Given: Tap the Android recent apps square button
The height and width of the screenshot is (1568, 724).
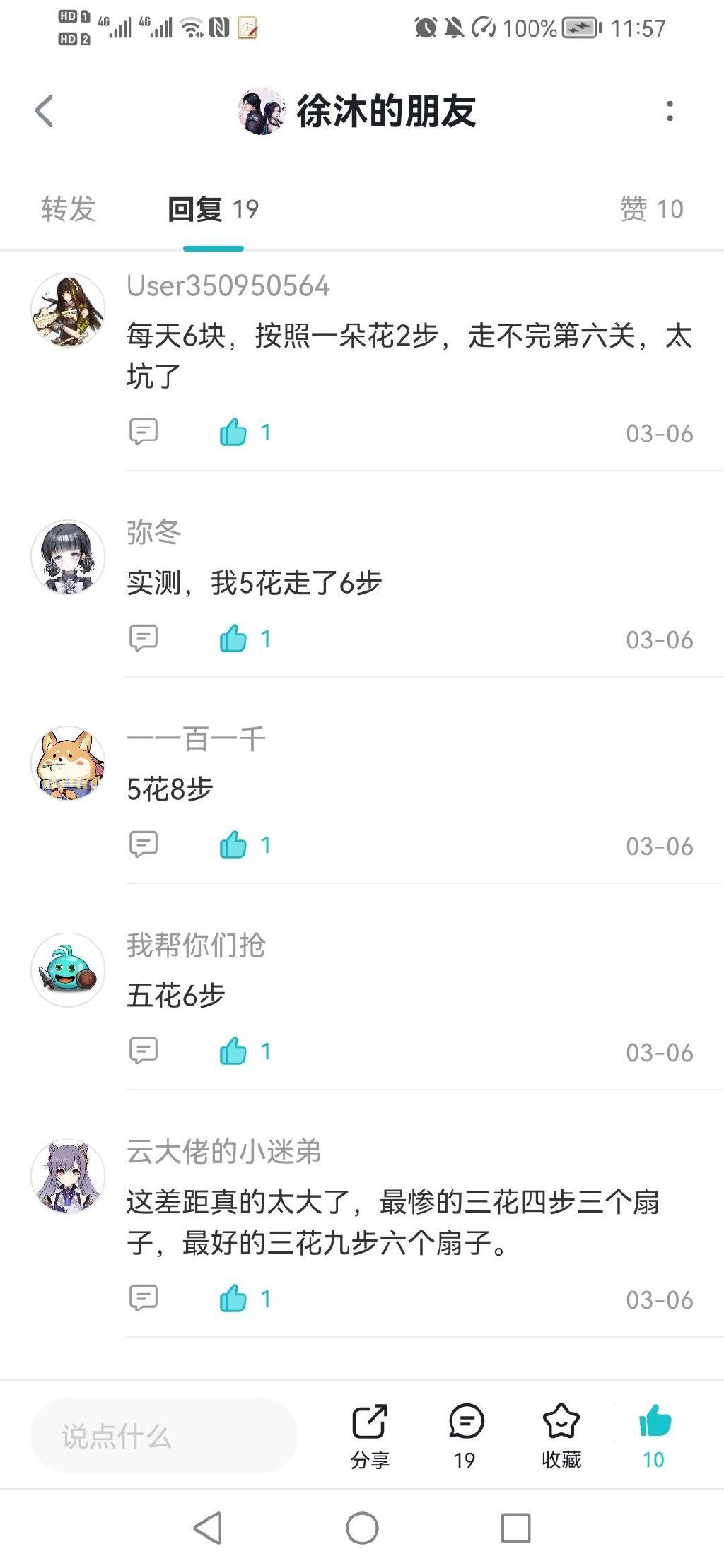Looking at the screenshot, I should point(512,1528).
